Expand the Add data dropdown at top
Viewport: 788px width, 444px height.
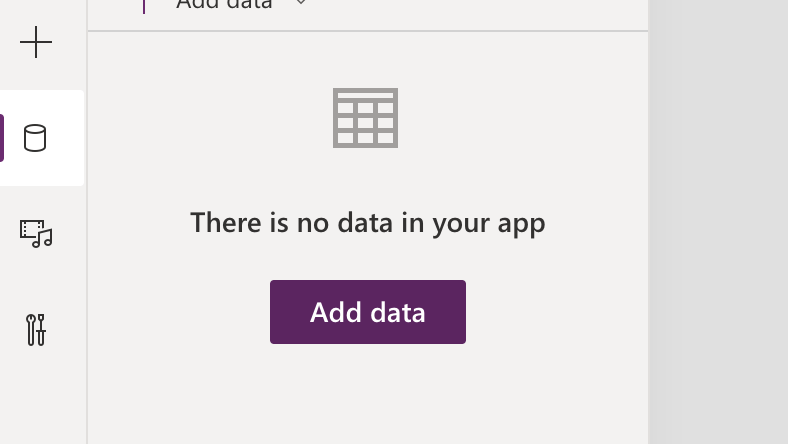point(300,4)
